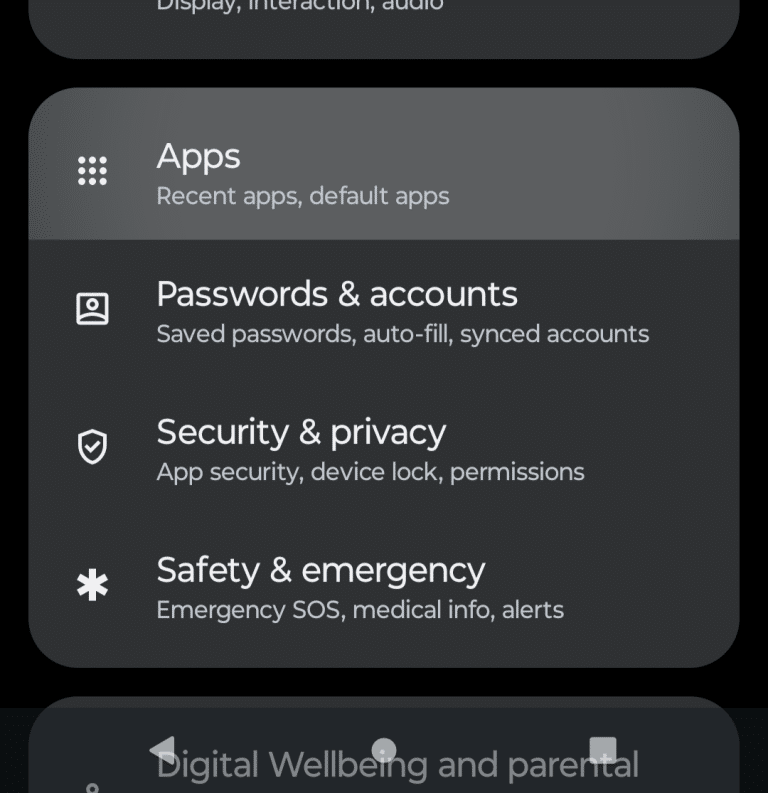Click the Safety & emergency asterisk icon
Image resolution: width=768 pixels, height=793 pixels.
[92, 585]
